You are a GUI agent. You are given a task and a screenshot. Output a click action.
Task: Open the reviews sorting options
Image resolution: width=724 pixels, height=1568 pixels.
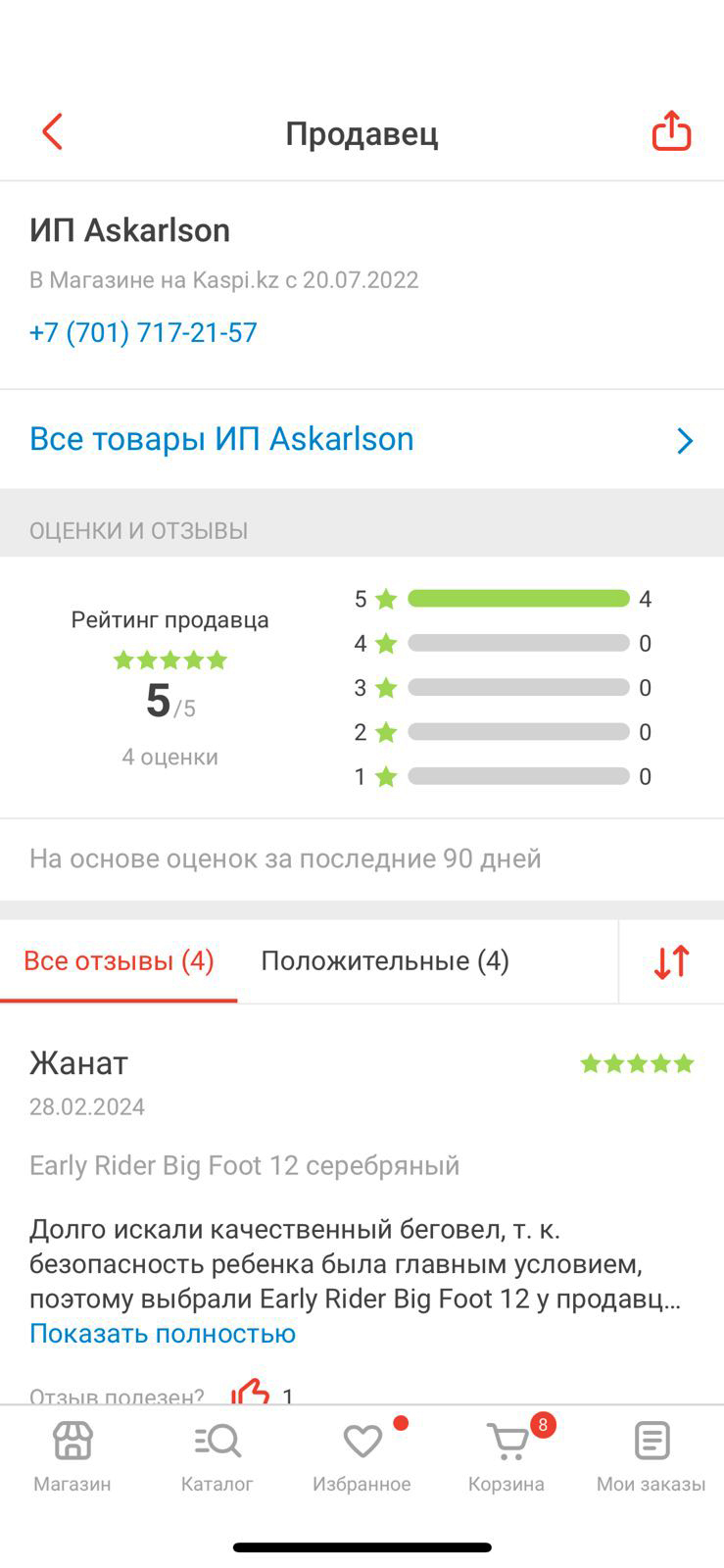point(672,961)
